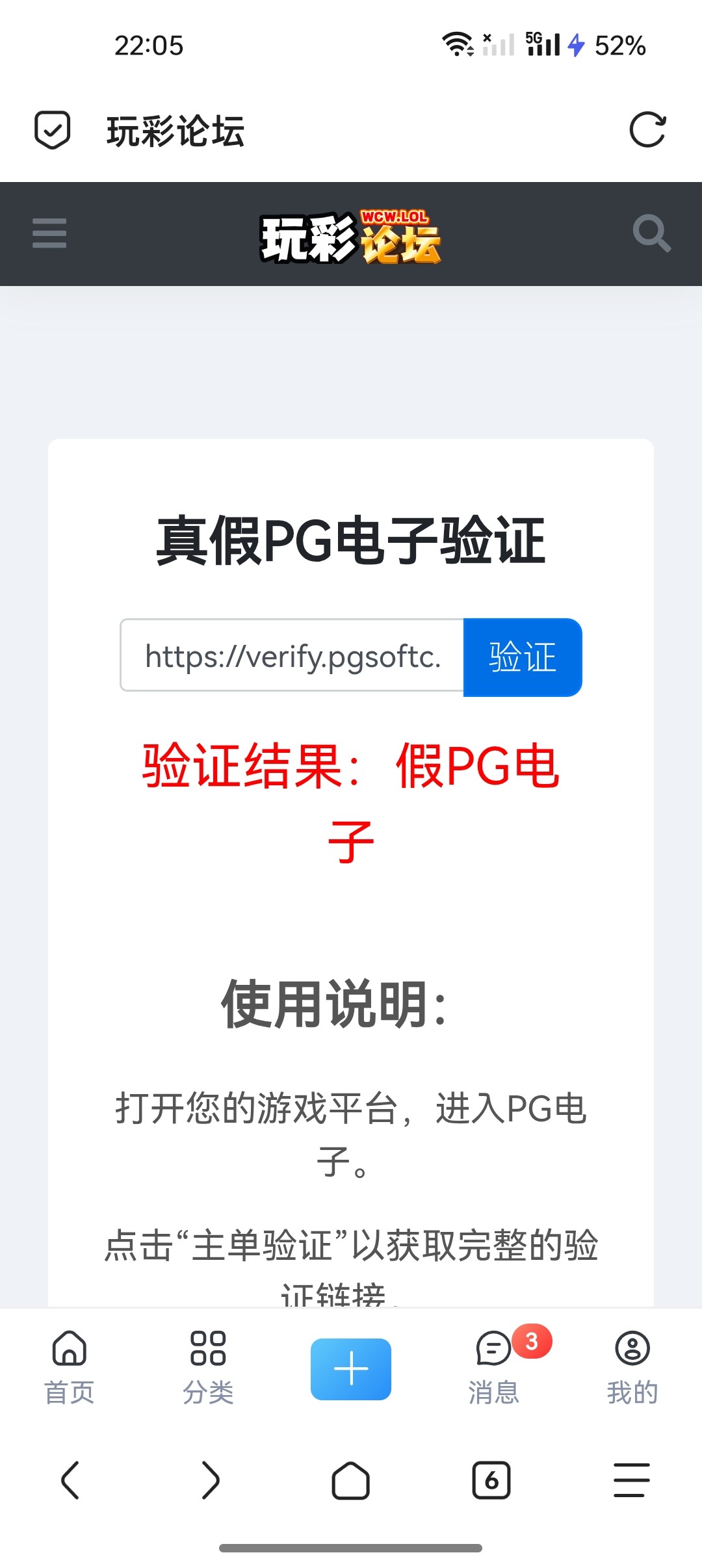Tap the verification URL input field
This screenshot has height=1568, width=702.
point(292,656)
